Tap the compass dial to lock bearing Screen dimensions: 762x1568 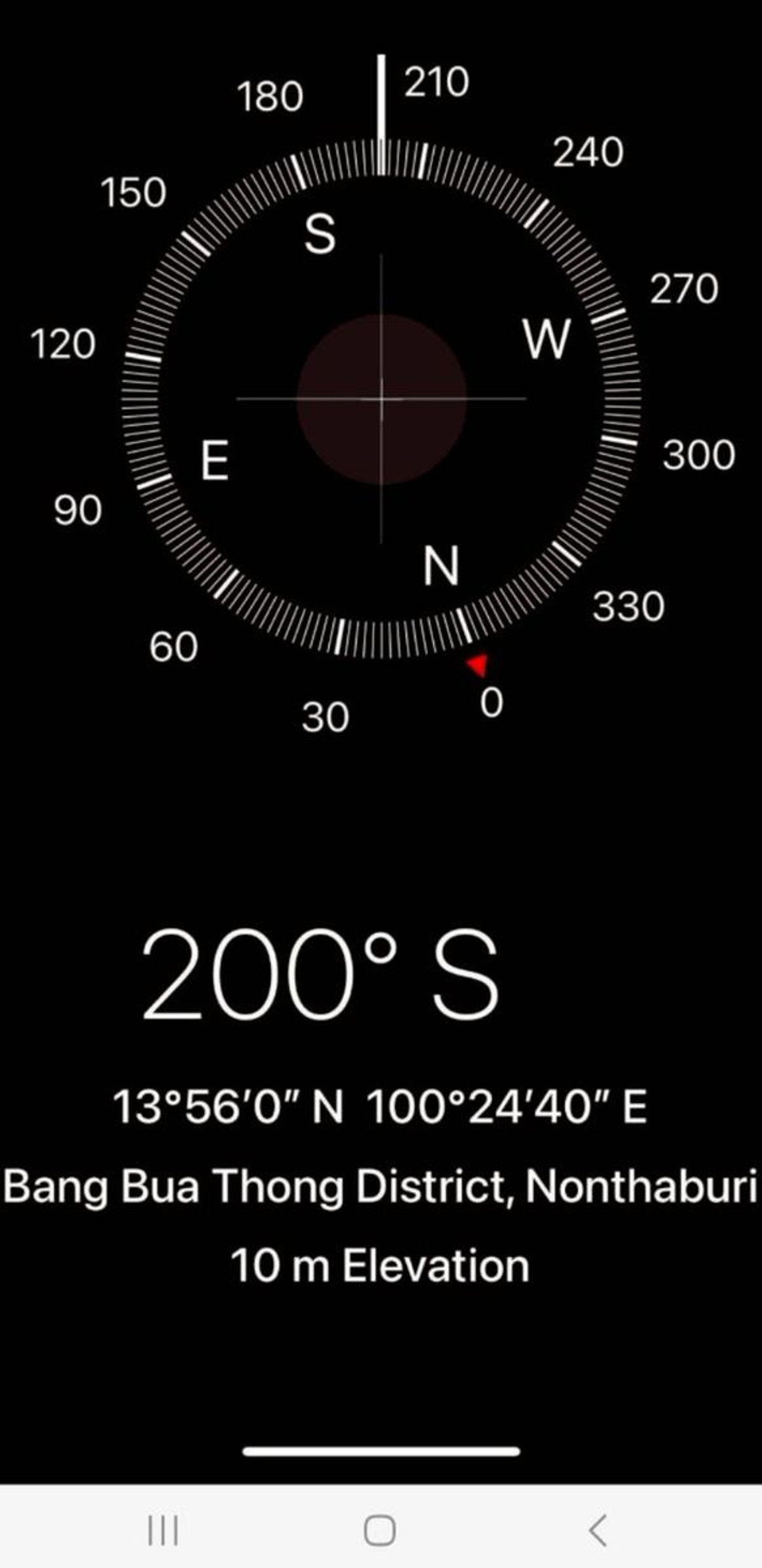[381, 400]
